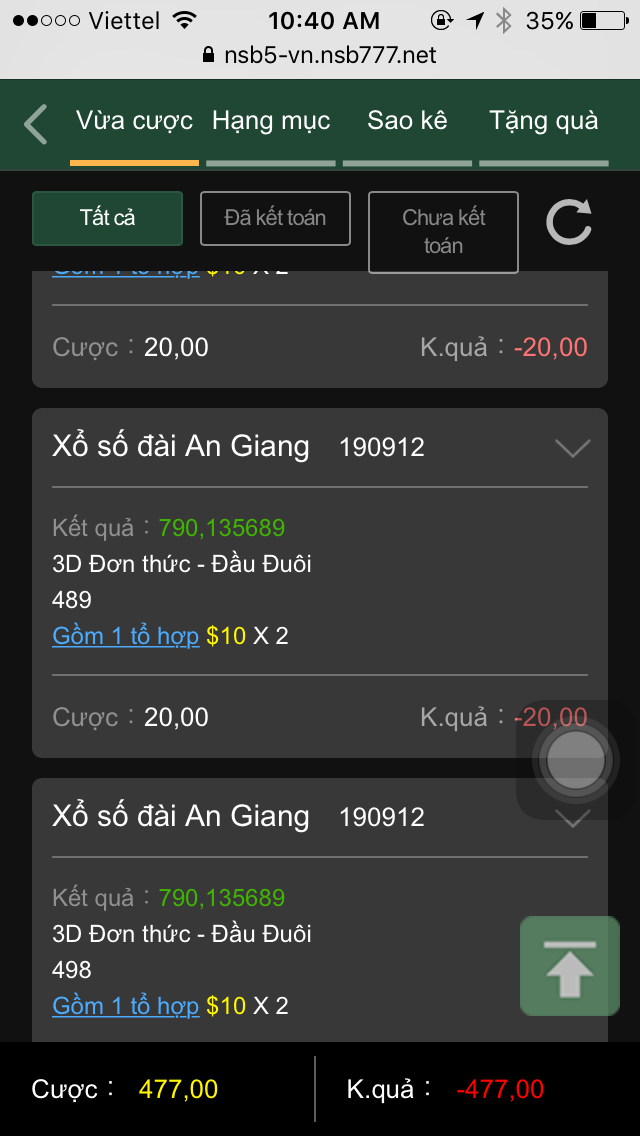The width and height of the screenshot is (640, 1136).
Task: Go back using the left arrow
Action: pyautogui.click(x=36, y=125)
